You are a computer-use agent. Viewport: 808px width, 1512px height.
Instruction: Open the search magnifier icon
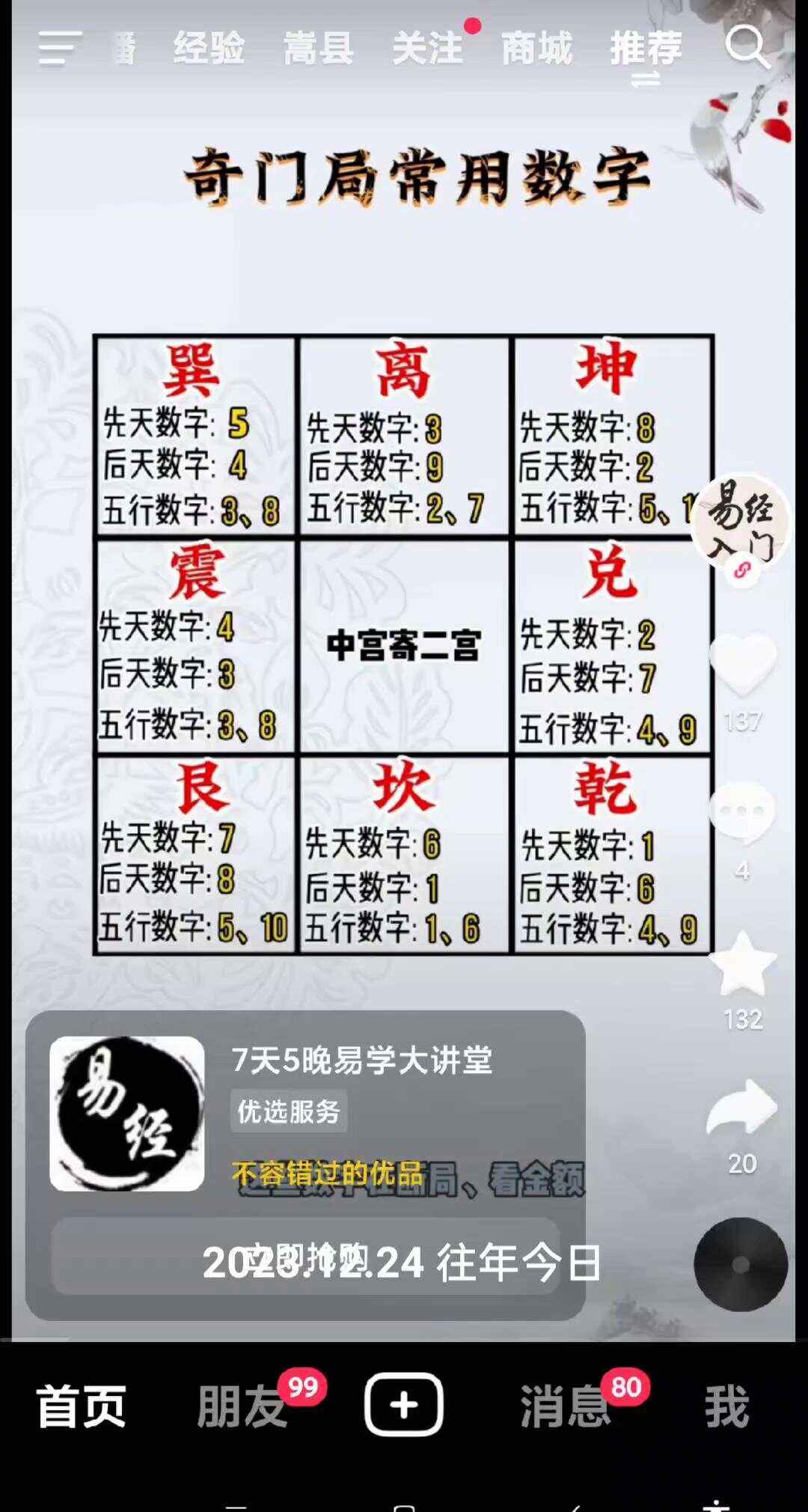pyautogui.click(x=747, y=46)
